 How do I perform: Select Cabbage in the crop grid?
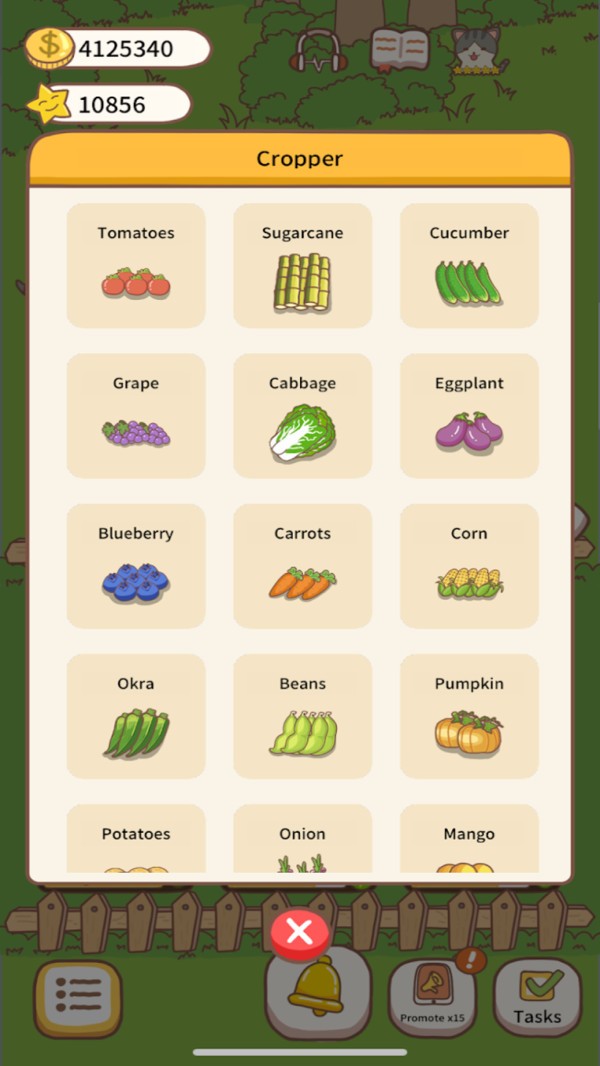tap(302, 416)
